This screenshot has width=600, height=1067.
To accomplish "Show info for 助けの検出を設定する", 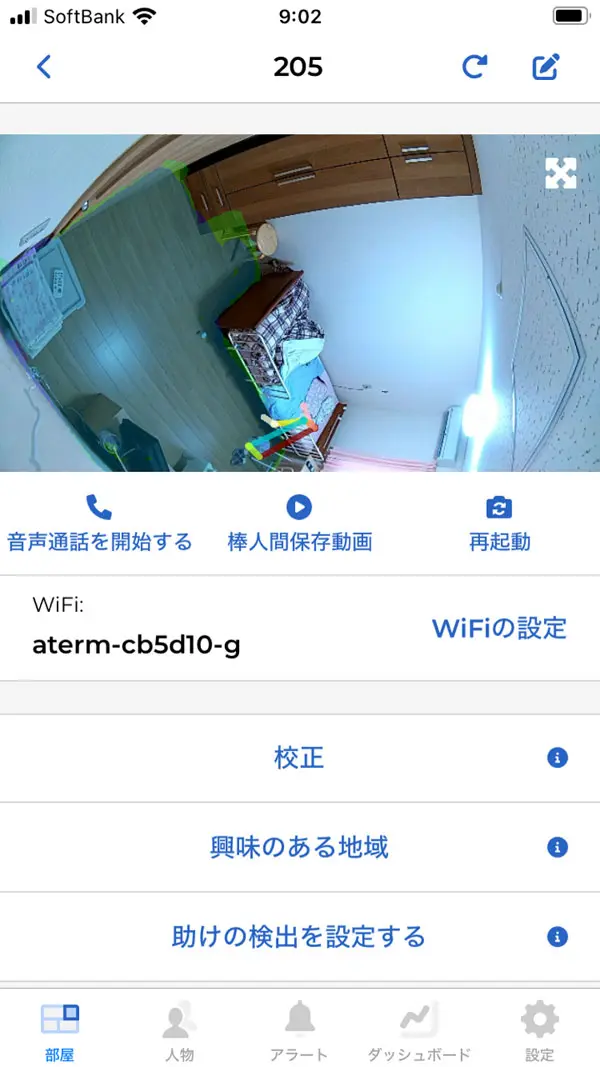I will [558, 937].
